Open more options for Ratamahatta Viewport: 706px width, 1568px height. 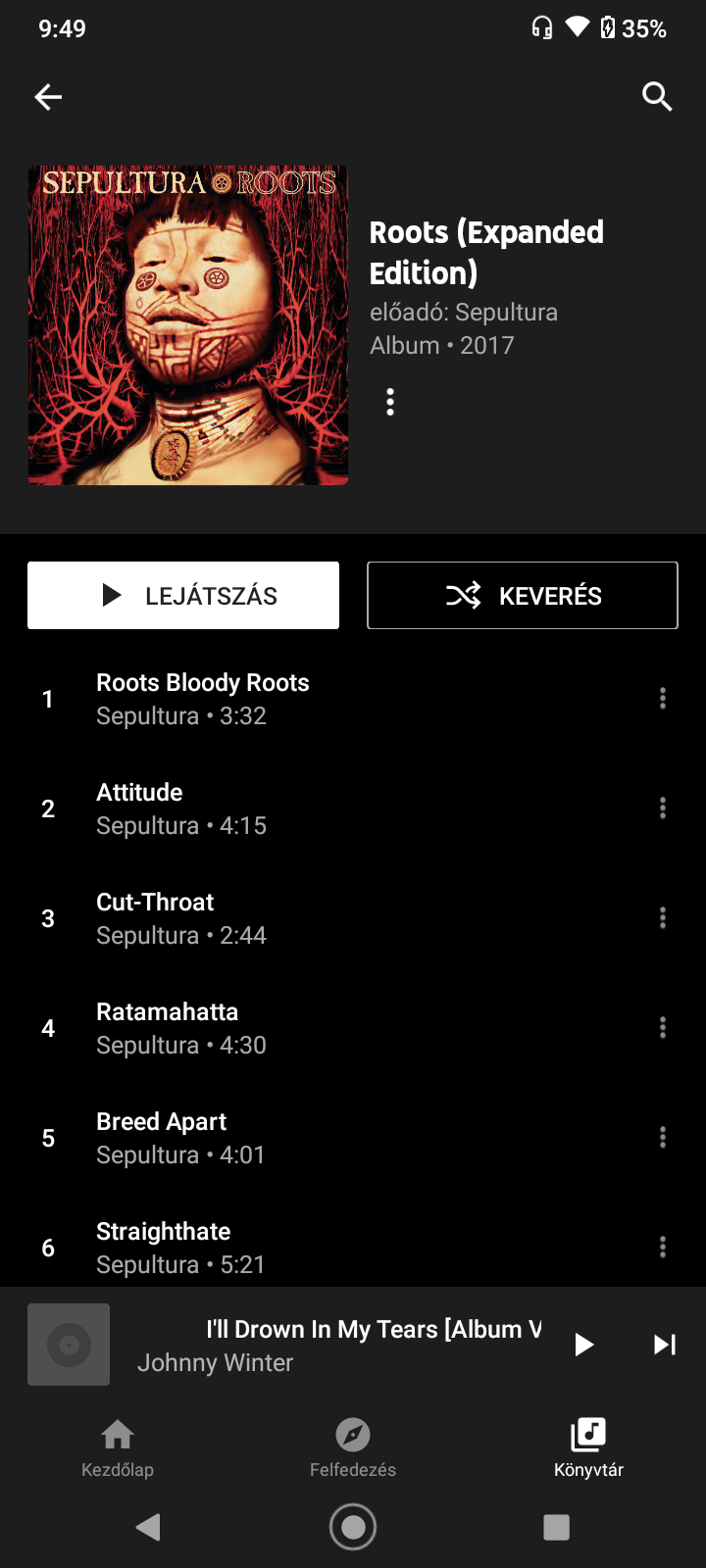click(663, 1027)
